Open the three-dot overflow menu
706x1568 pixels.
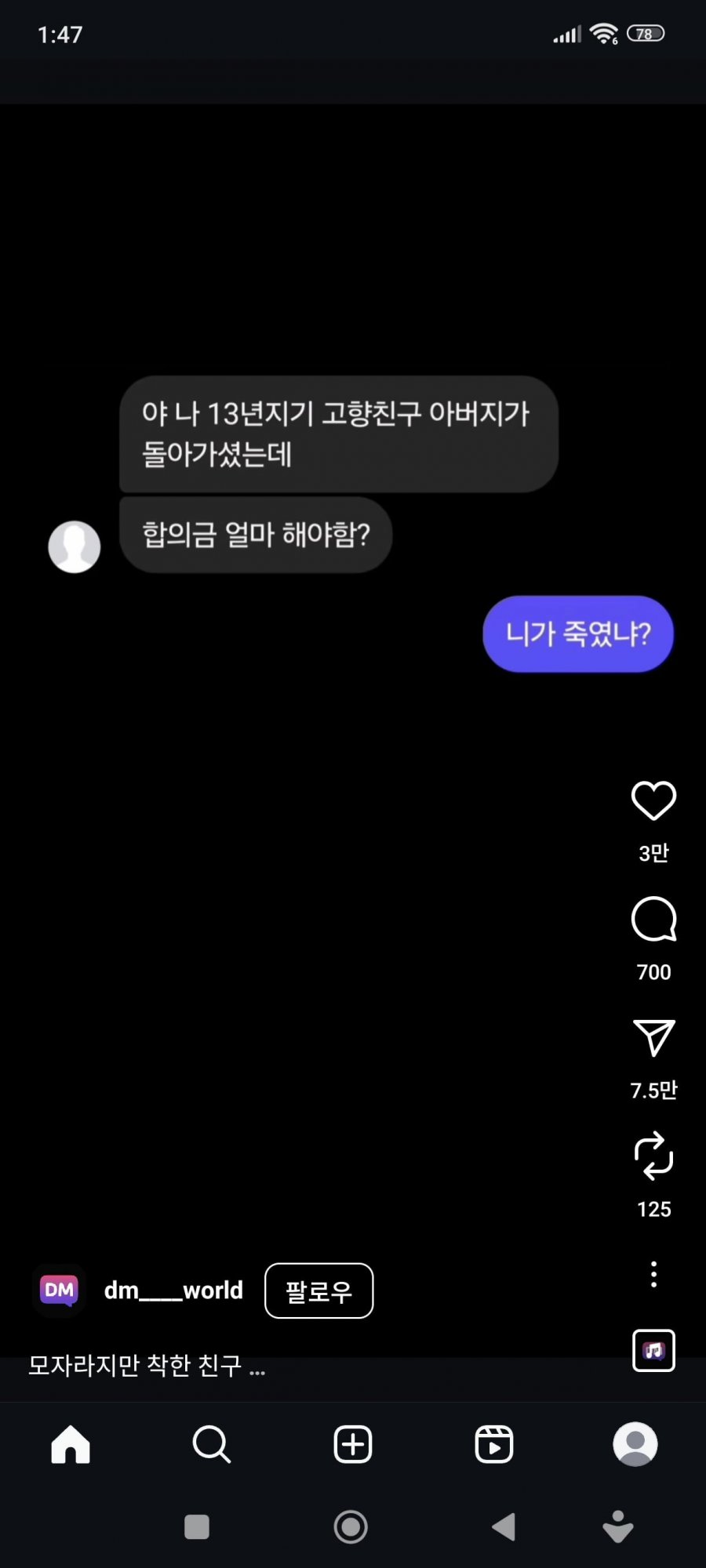click(x=653, y=1274)
